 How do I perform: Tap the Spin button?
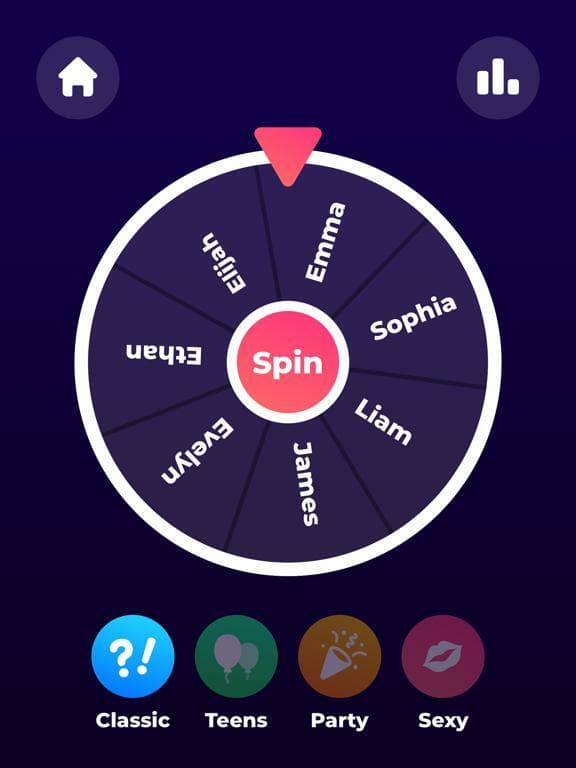(x=288, y=362)
